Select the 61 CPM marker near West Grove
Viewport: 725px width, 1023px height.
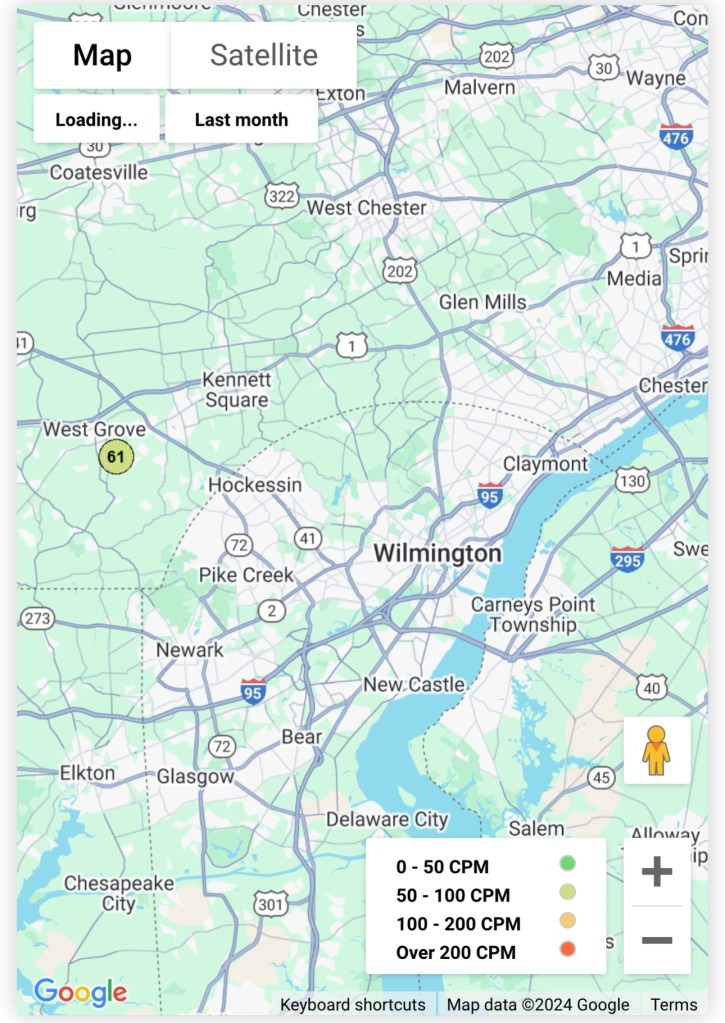(116, 458)
